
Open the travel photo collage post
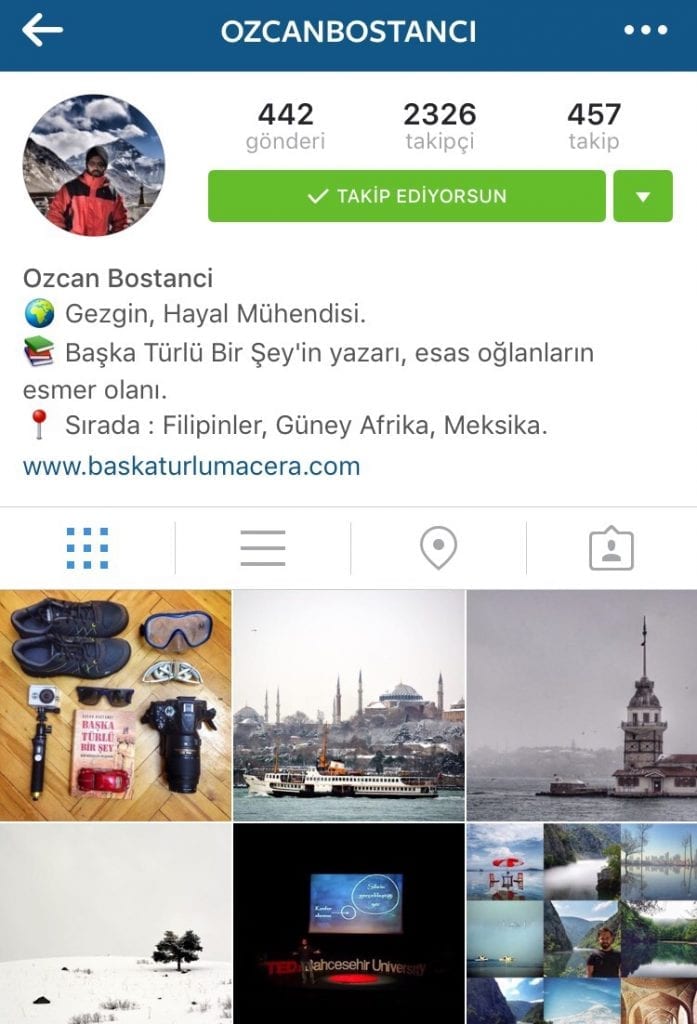582,923
